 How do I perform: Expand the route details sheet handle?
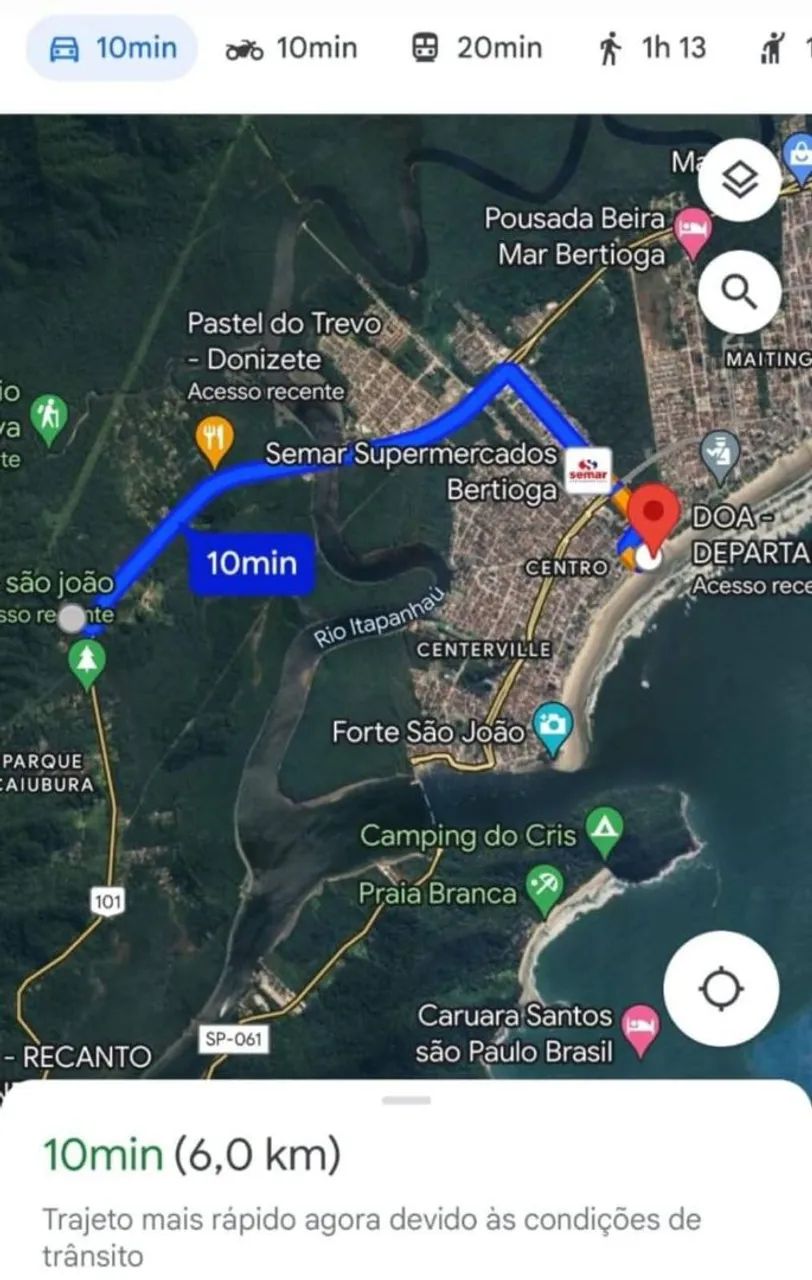(406, 1100)
